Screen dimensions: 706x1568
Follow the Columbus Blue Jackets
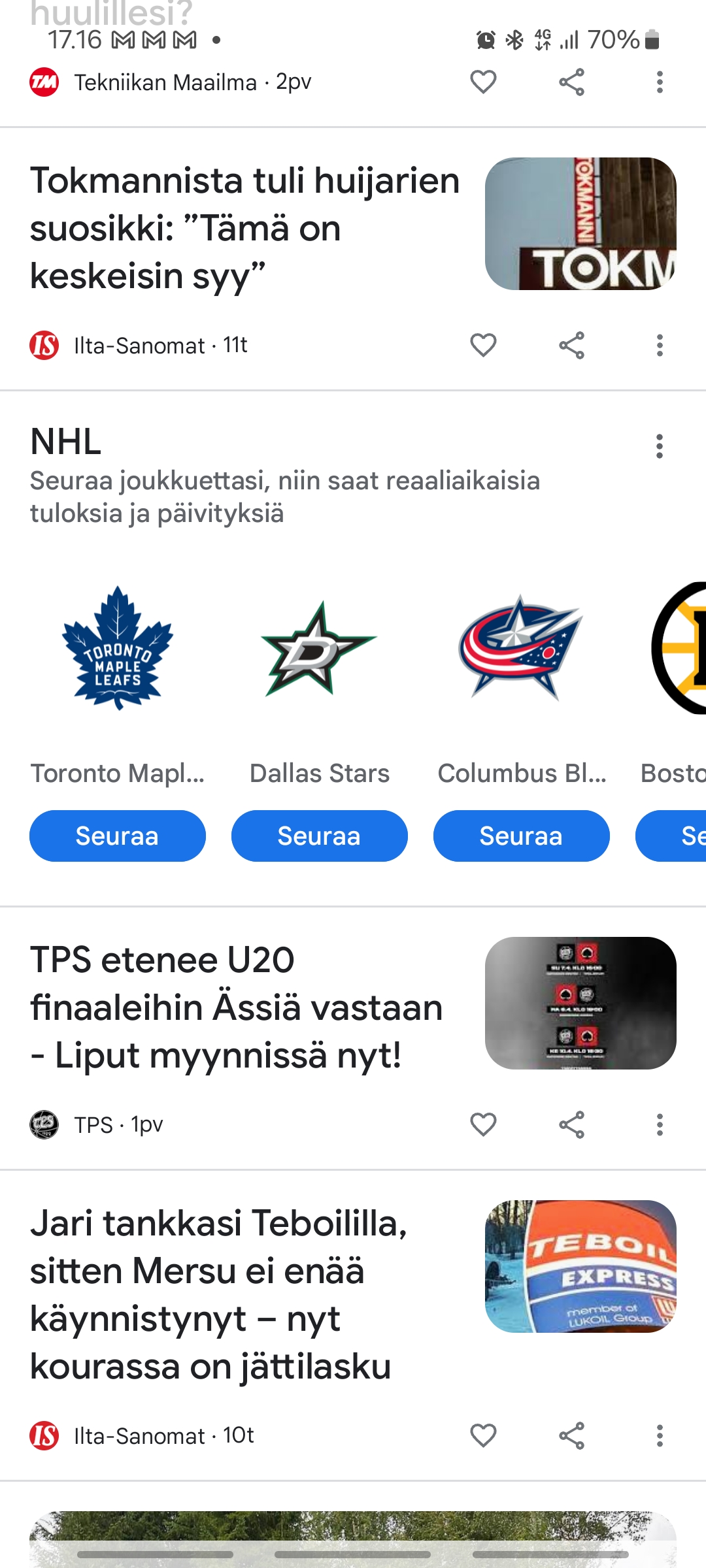click(x=521, y=836)
